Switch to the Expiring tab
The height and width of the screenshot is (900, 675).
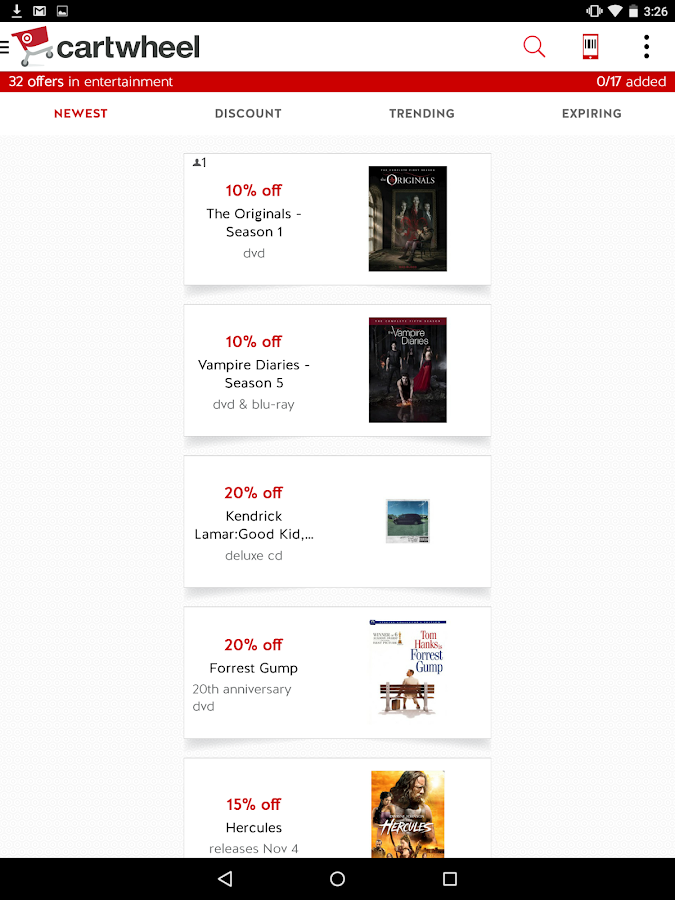pyautogui.click(x=591, y=113)
